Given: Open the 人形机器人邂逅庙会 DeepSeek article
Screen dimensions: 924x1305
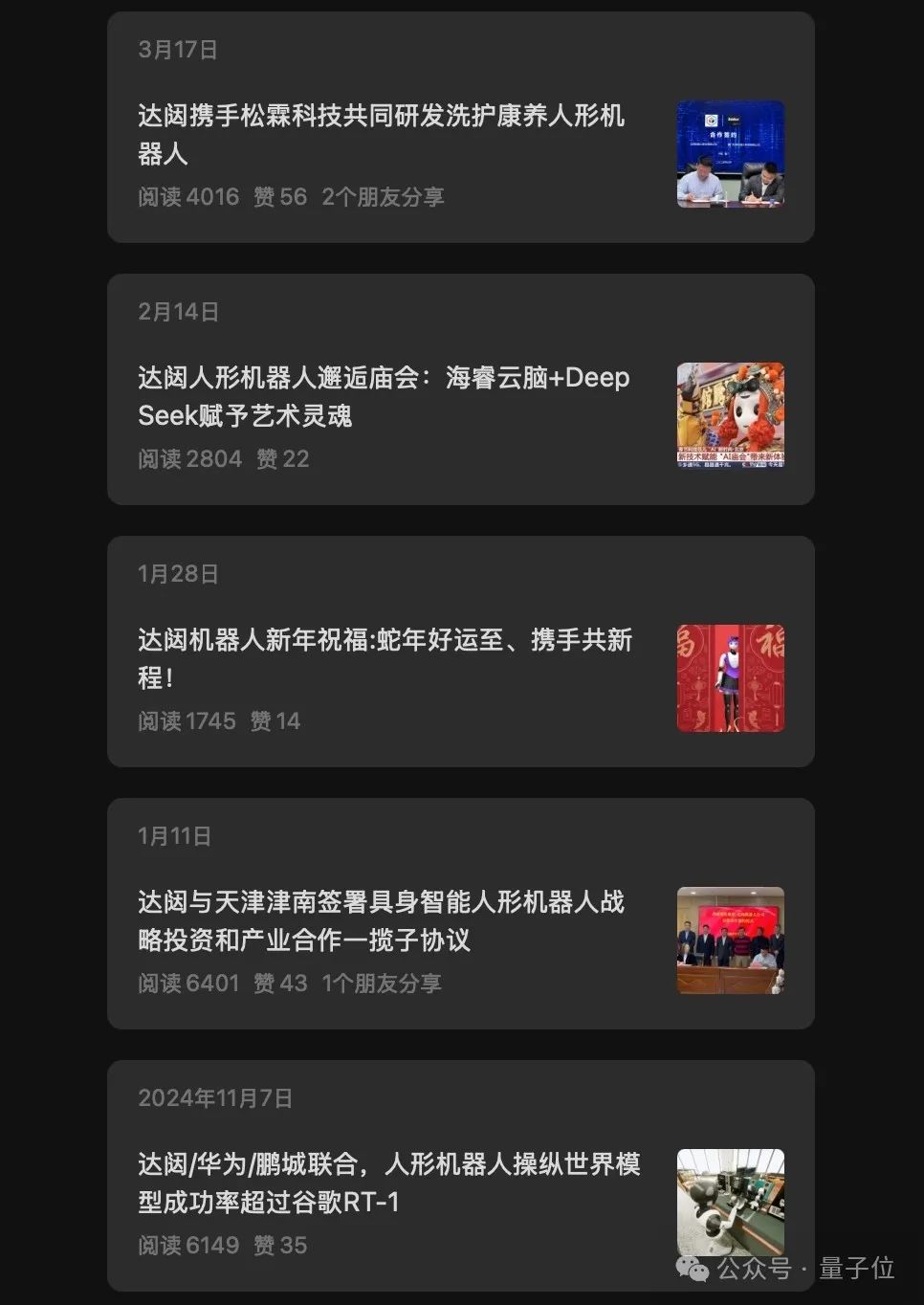Looking at the screenshot, I should pos(383,396).
